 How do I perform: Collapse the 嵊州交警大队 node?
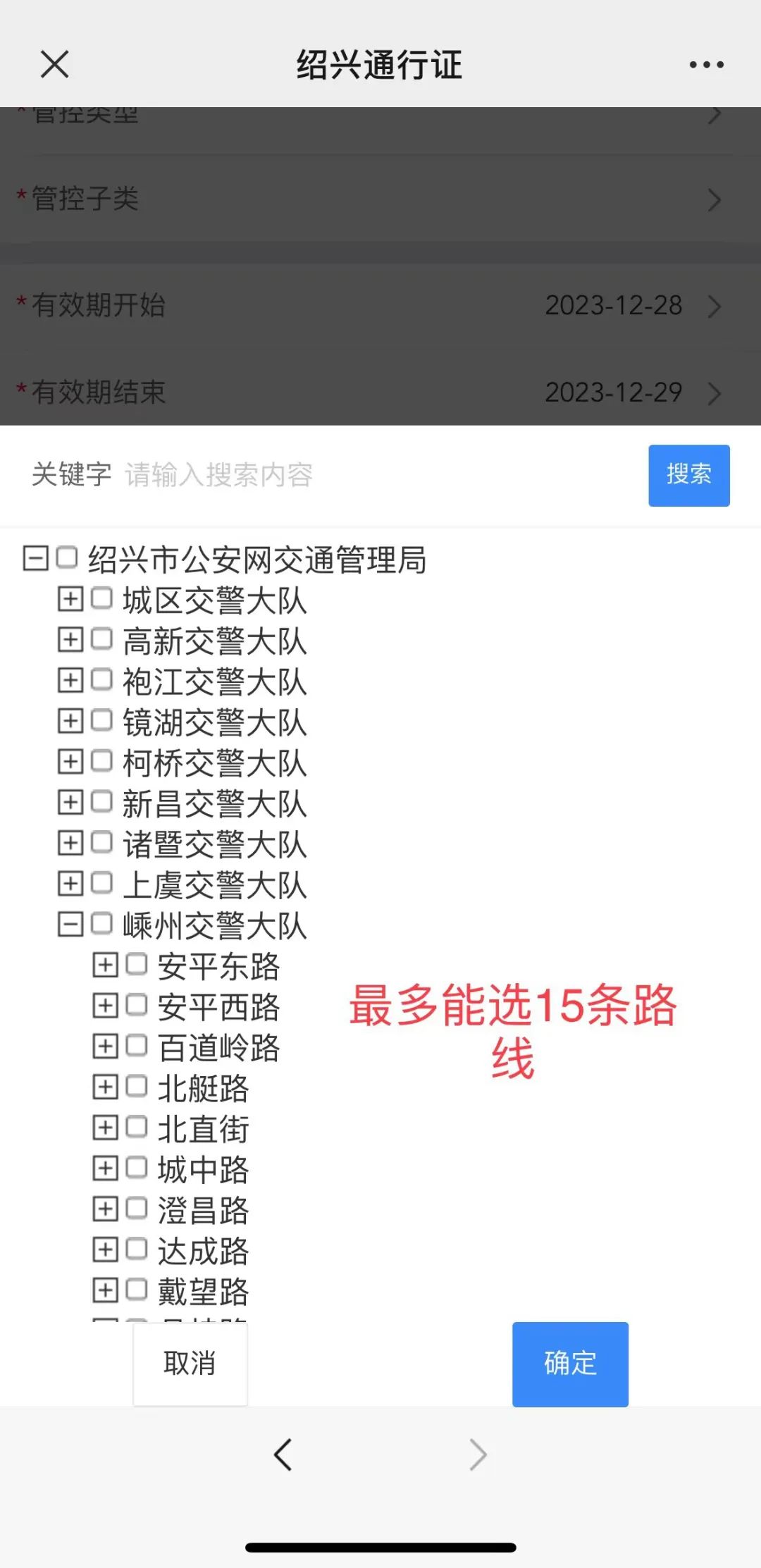[x=70, y=924]
